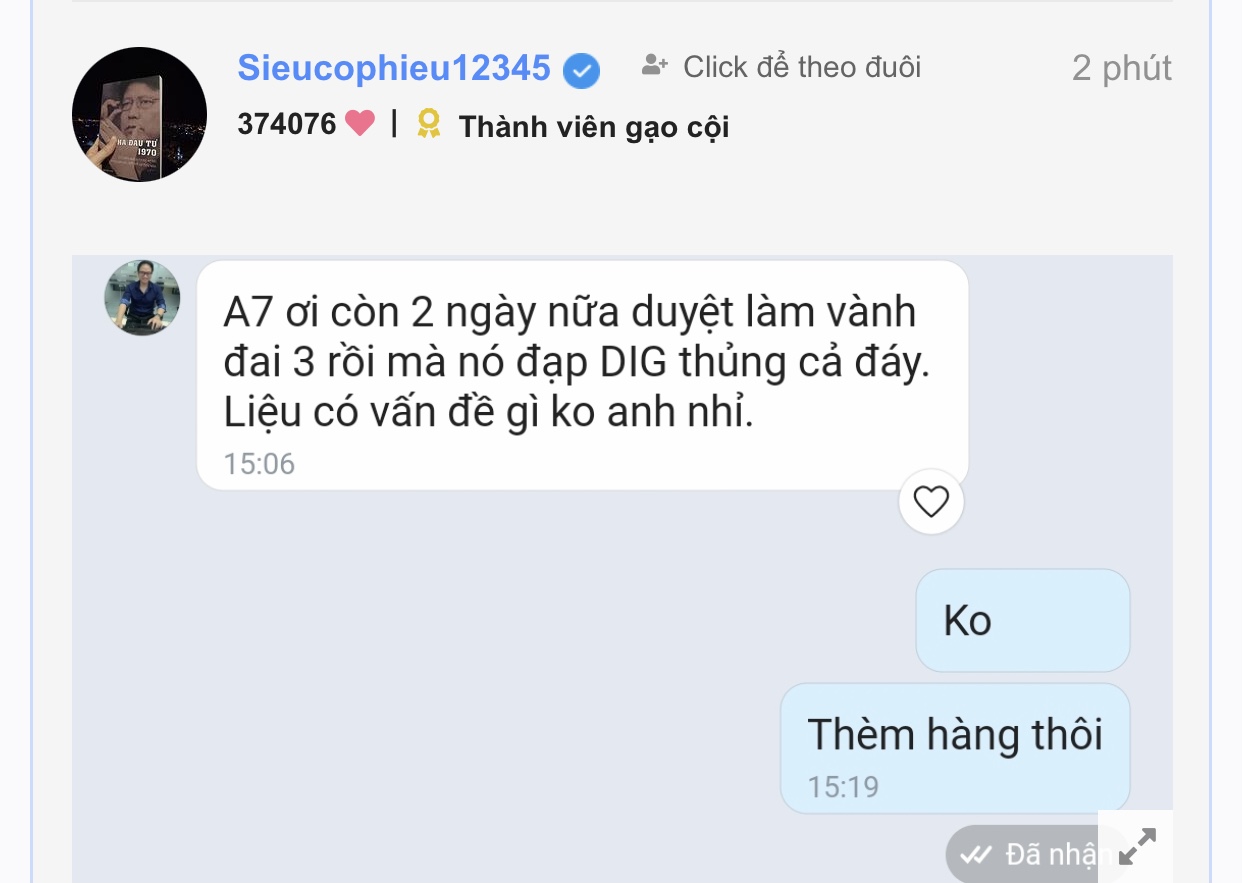Tap Click để theo đuôi to follow
This screenshot has height=883, width=1242.
(x=781, y=67)
